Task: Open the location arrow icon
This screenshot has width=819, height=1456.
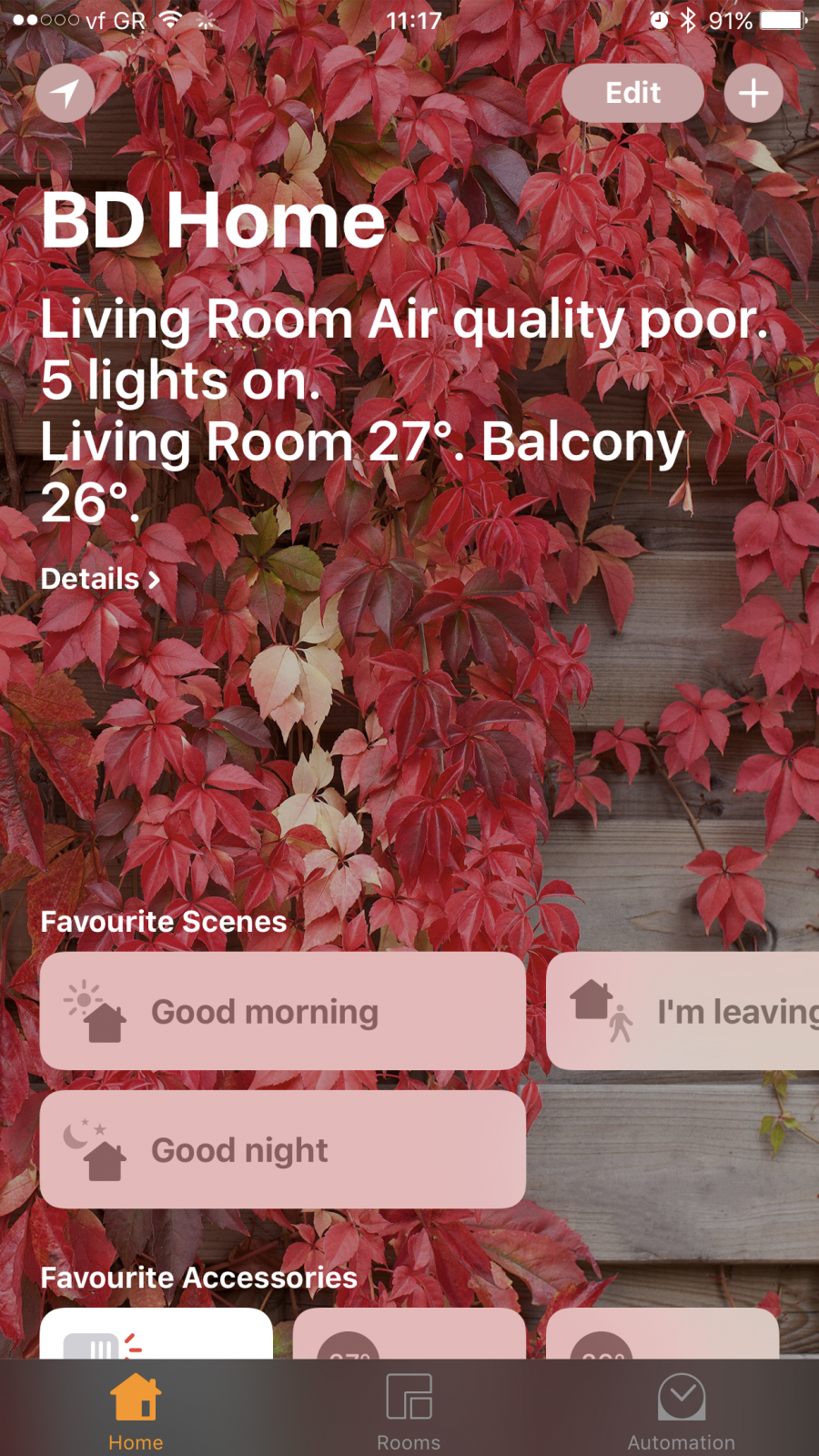Action: (x=66, y=93)
